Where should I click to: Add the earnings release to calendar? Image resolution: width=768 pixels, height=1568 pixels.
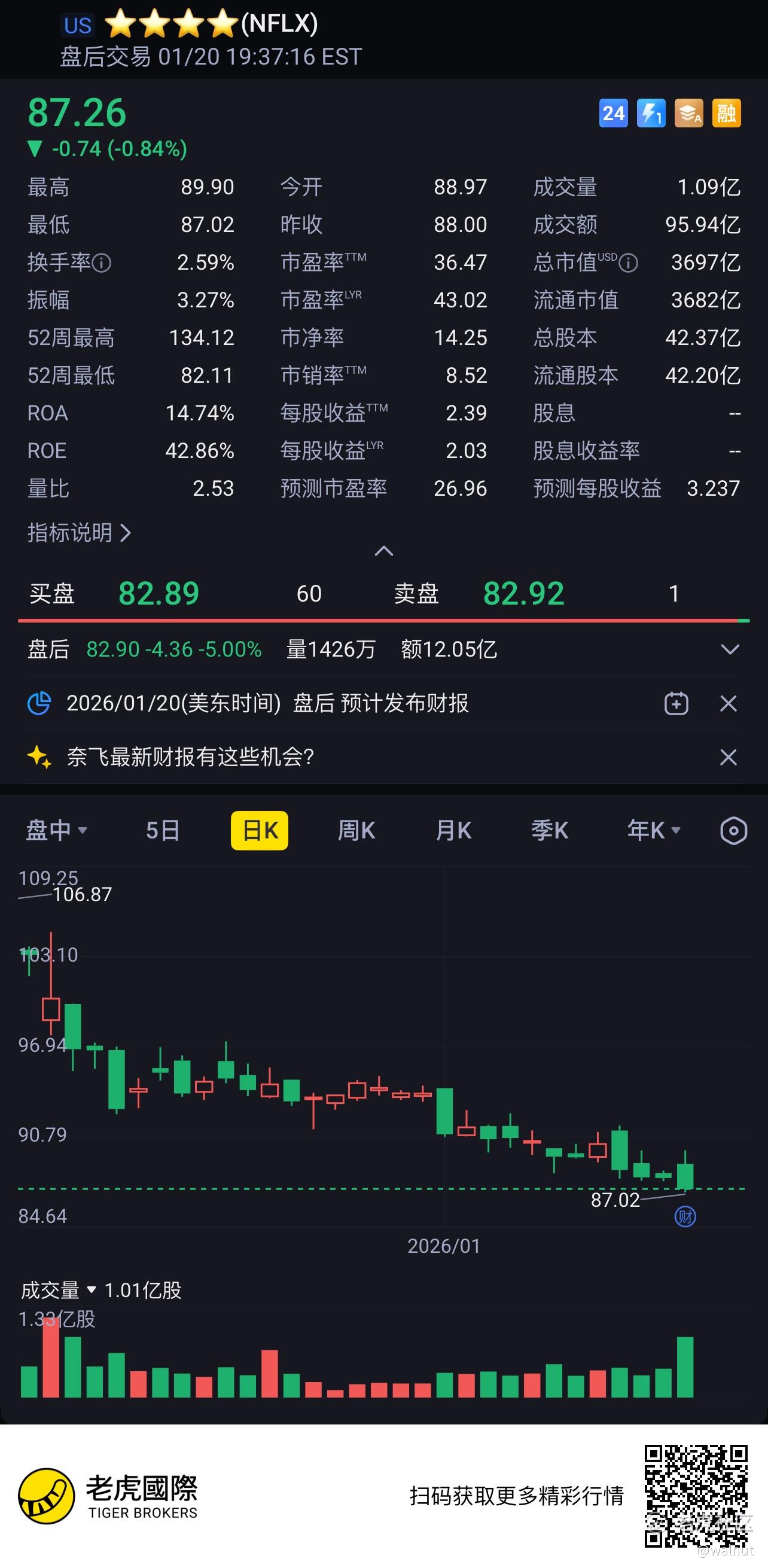(675, 704)
